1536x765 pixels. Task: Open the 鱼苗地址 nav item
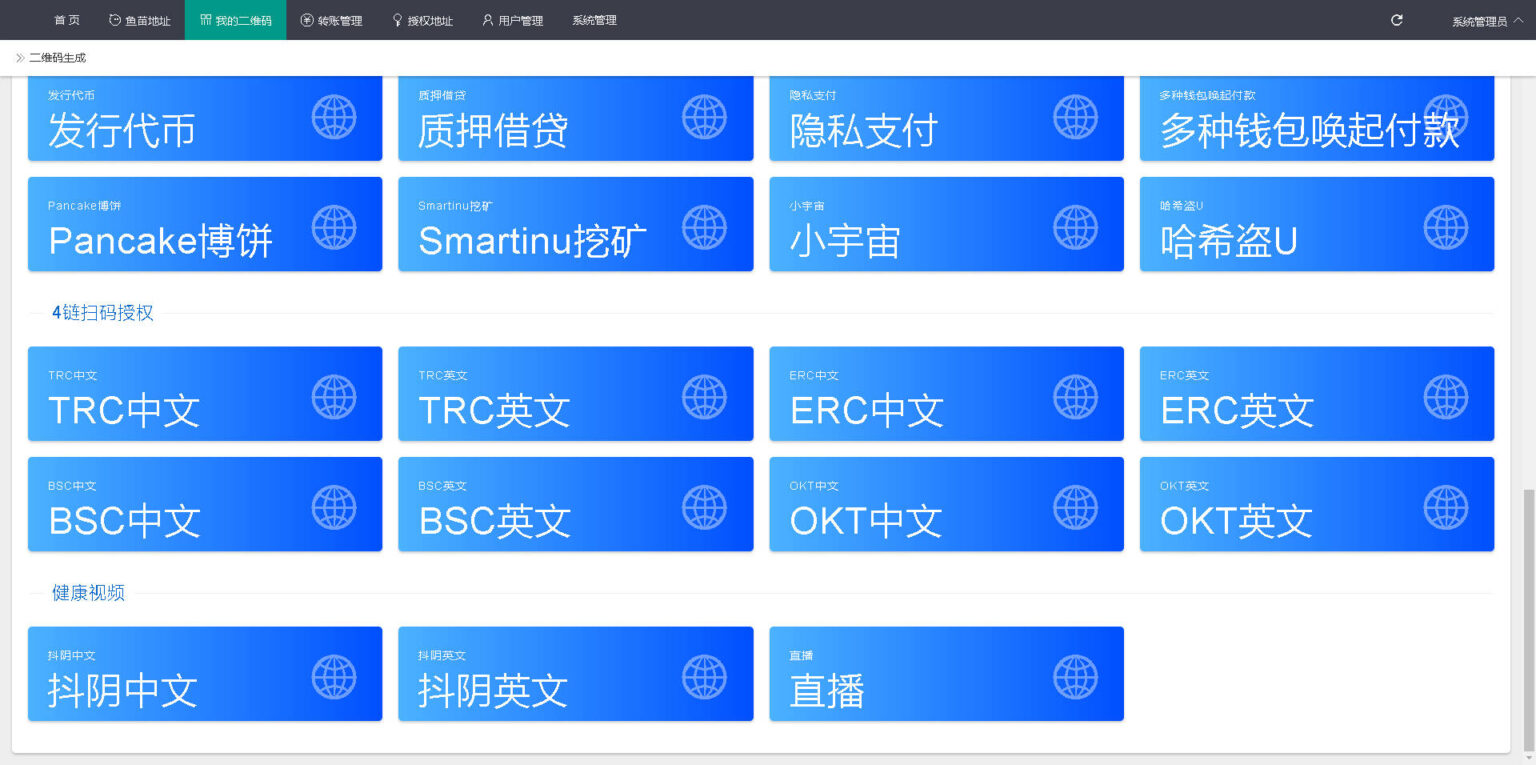point(139,20)
